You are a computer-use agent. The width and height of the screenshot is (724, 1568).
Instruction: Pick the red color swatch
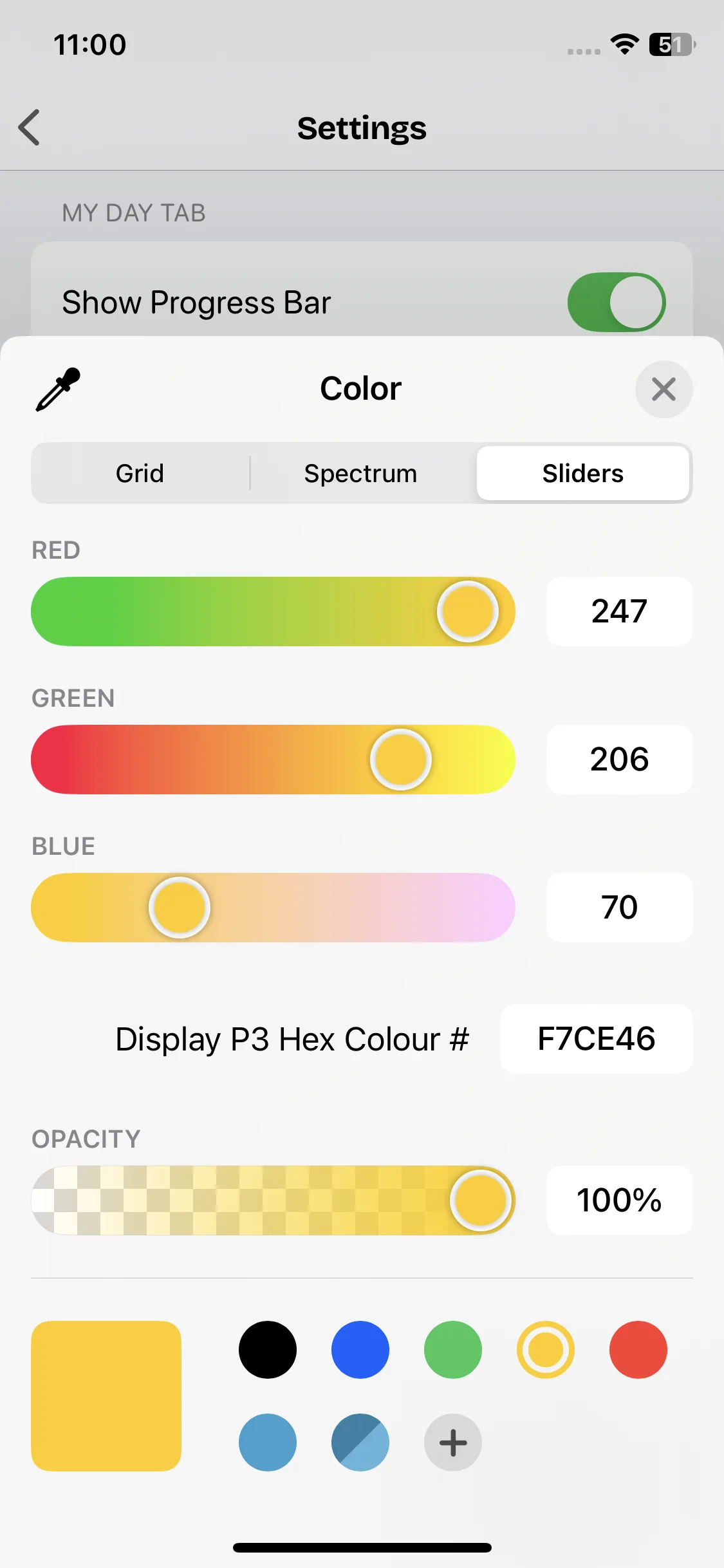pyautogui.click(x=638, y=1350)
